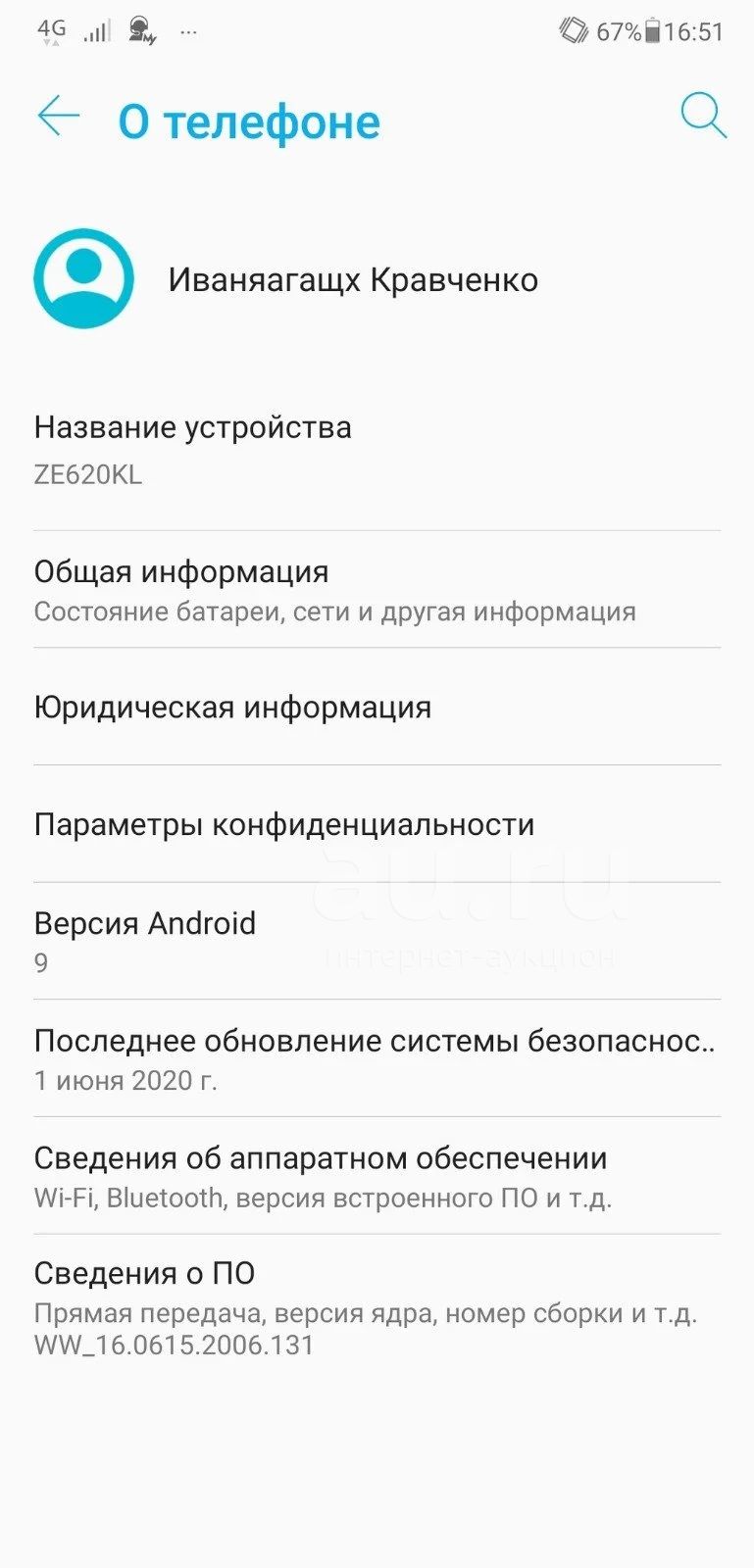Viewport: 754px width, 1568px height.
Task: Open Юридическая информация
Action: coord(377,707)
